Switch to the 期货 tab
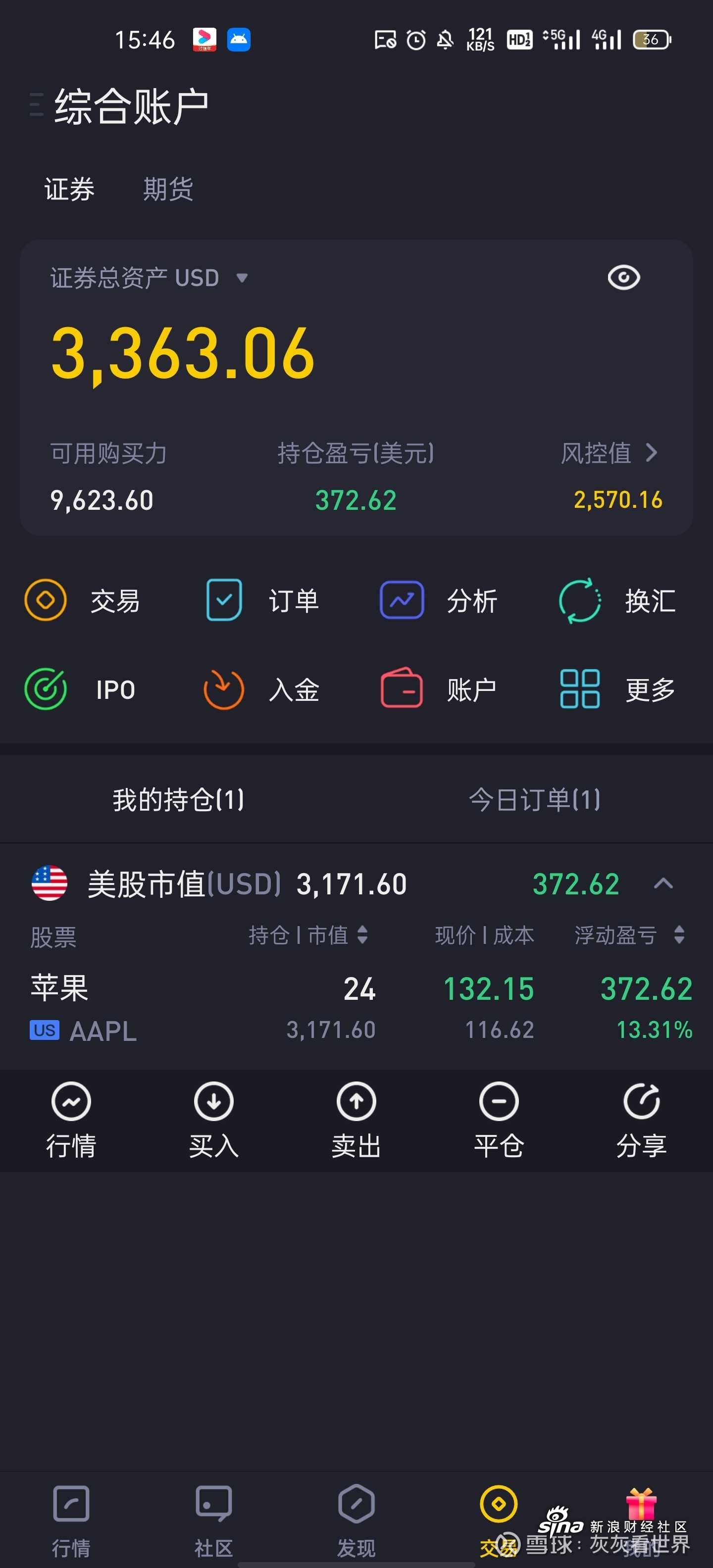 coord(168,189)
